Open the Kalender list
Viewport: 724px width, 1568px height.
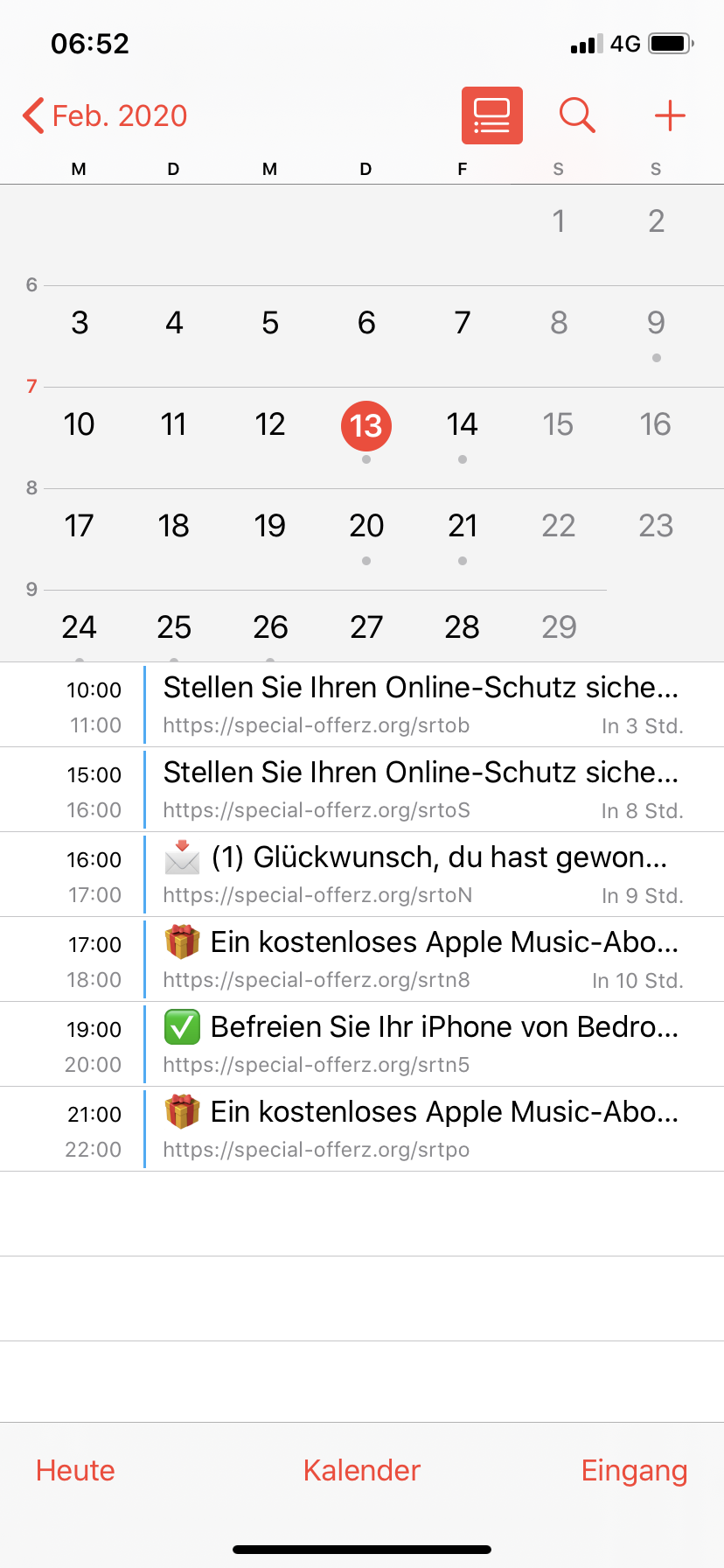(x=362, y=1470)
